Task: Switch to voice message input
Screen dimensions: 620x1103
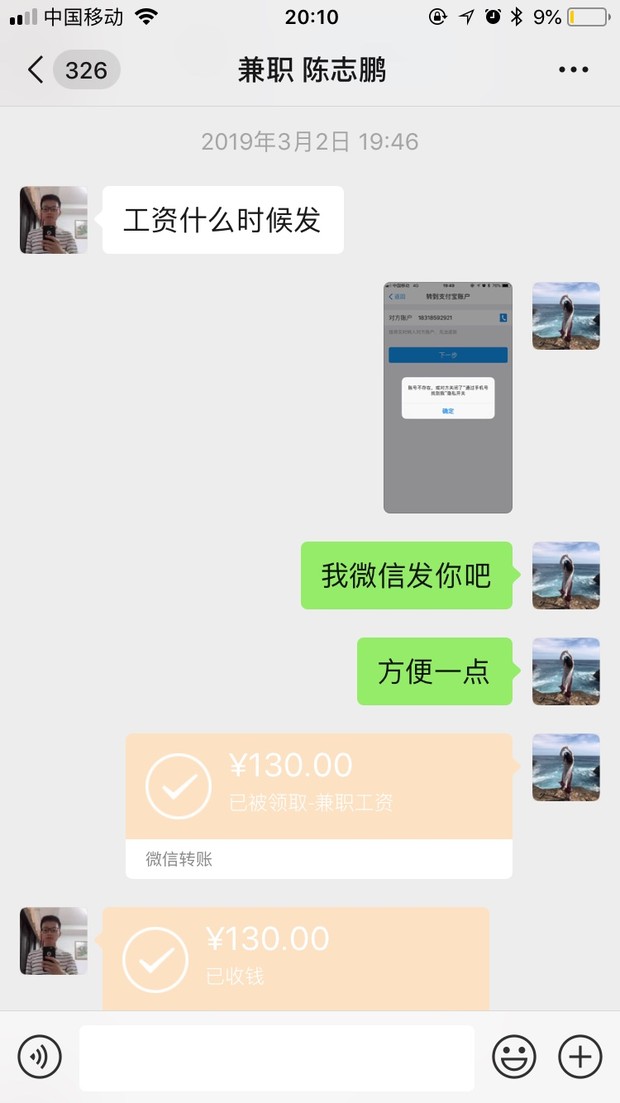Action: pyautogui.click(x=39, y=1057)
